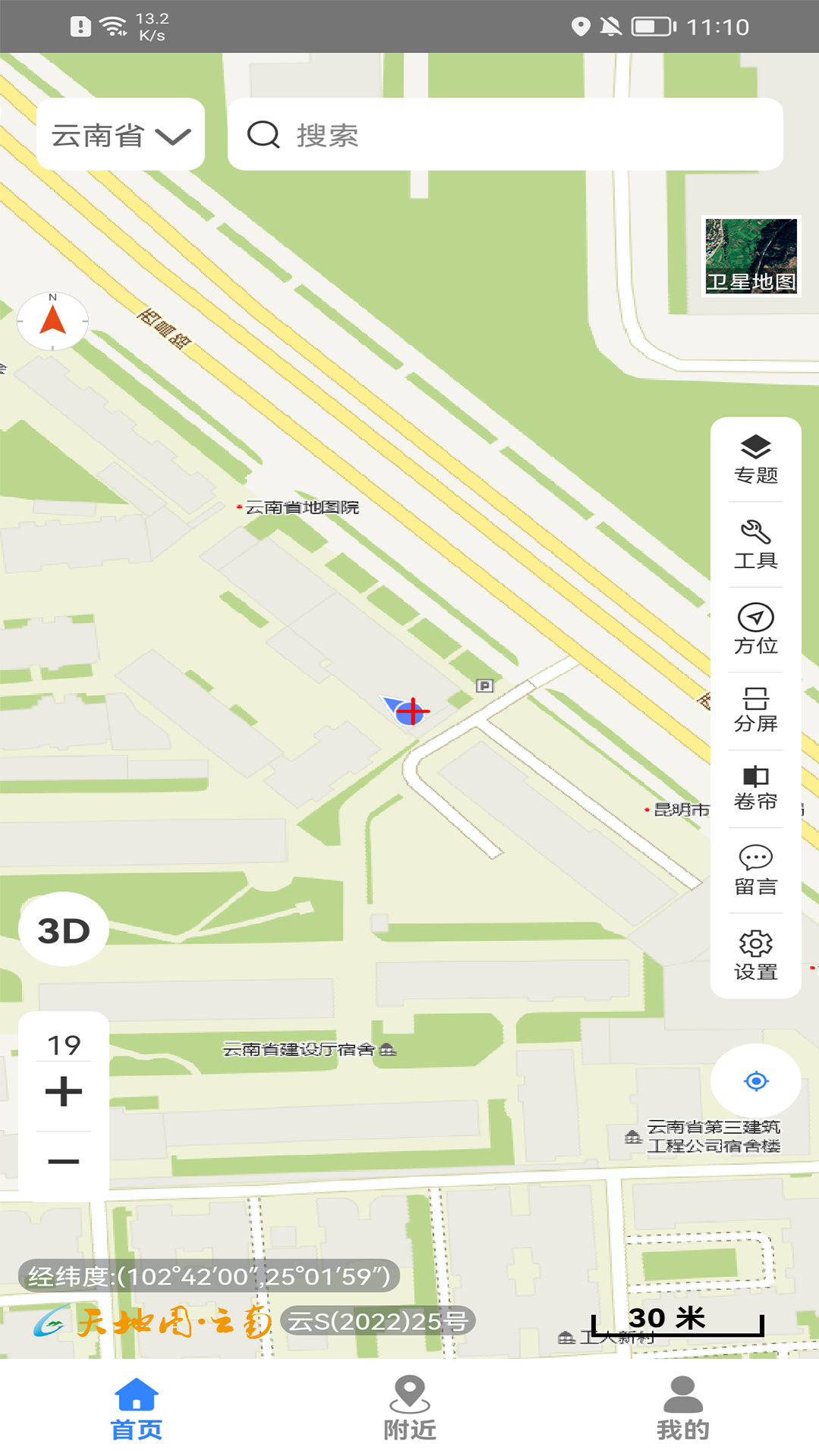Zoom out with the minus button
The width and height of the screenshot is (819, 1456).
point(64,1159)
